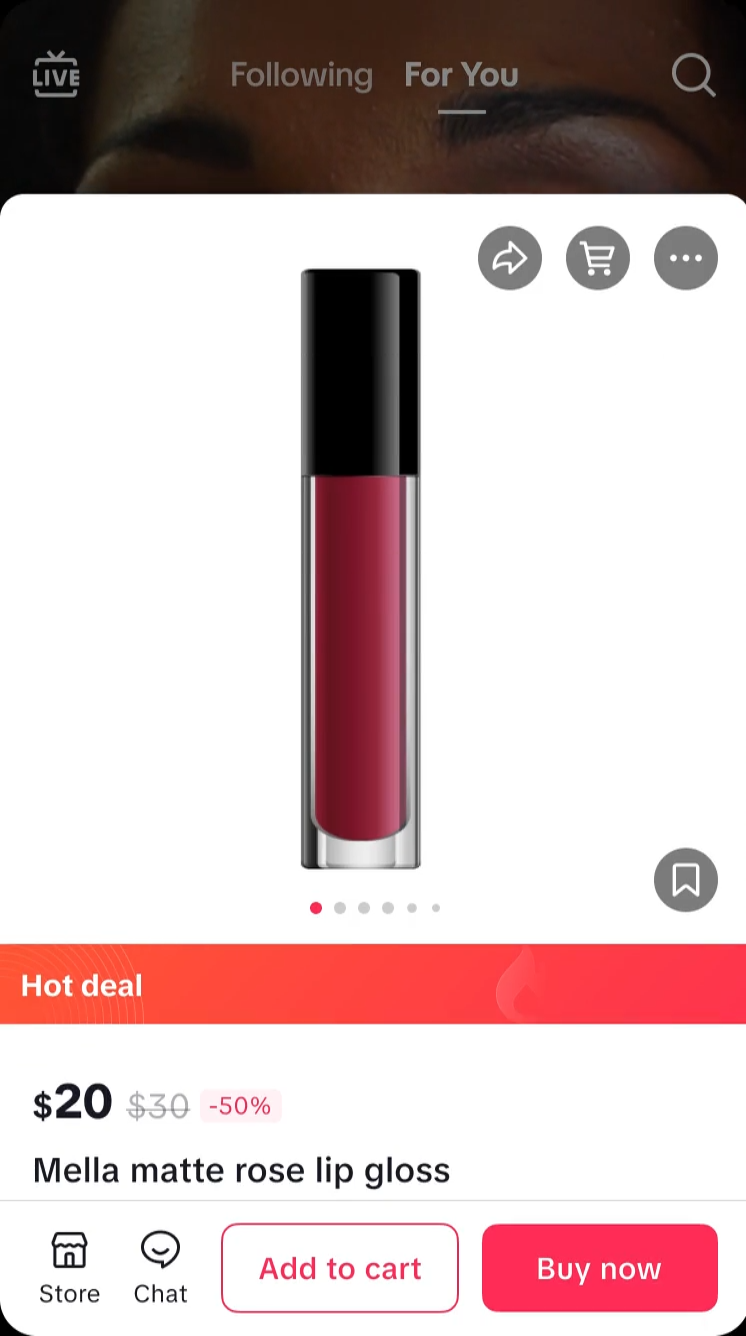Viewport: 746px width, 1336px height.
Task: Open the lip gloss product image
Action: 361,570
